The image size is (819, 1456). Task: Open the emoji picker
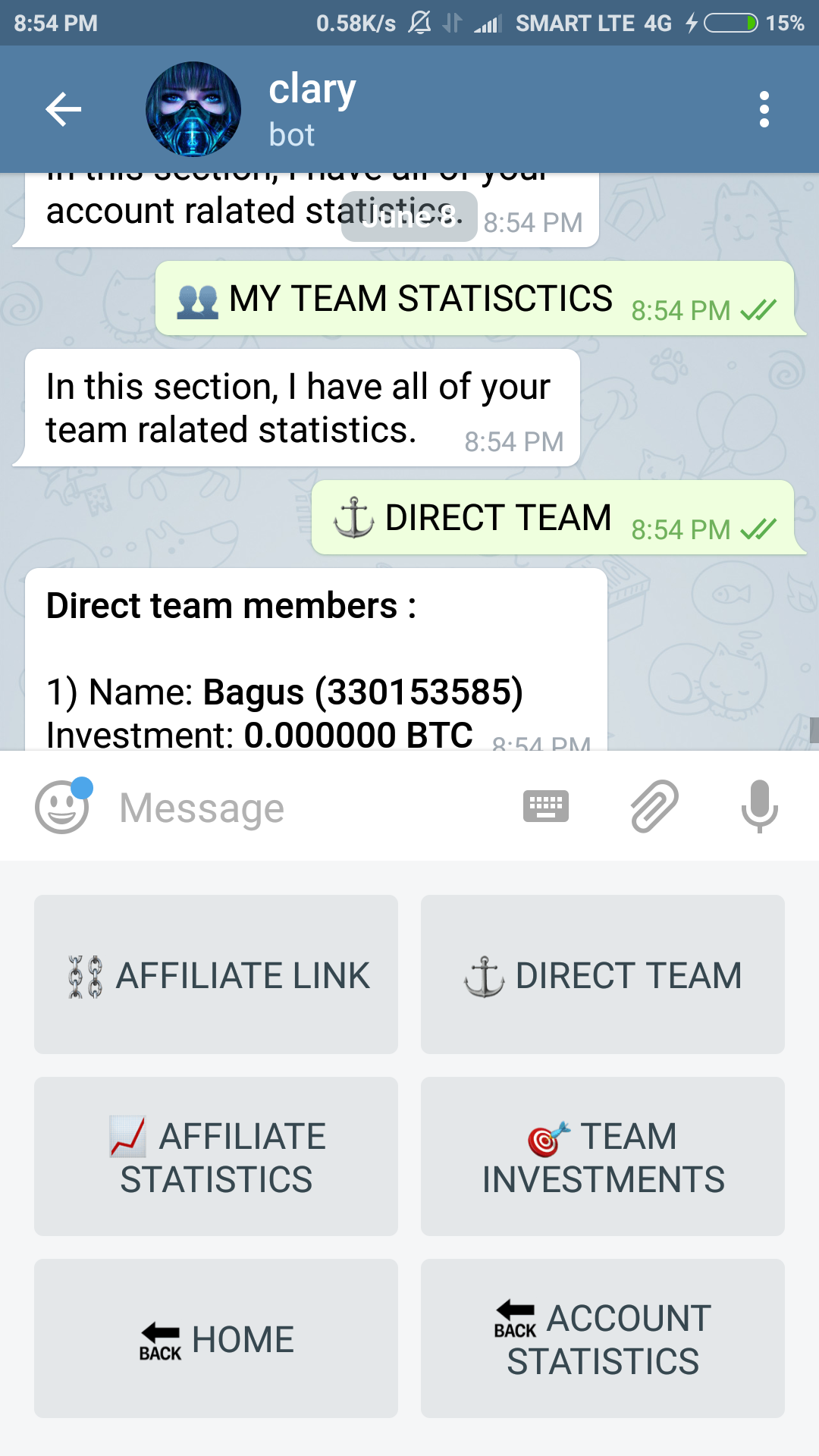click(x=62, y=806)
